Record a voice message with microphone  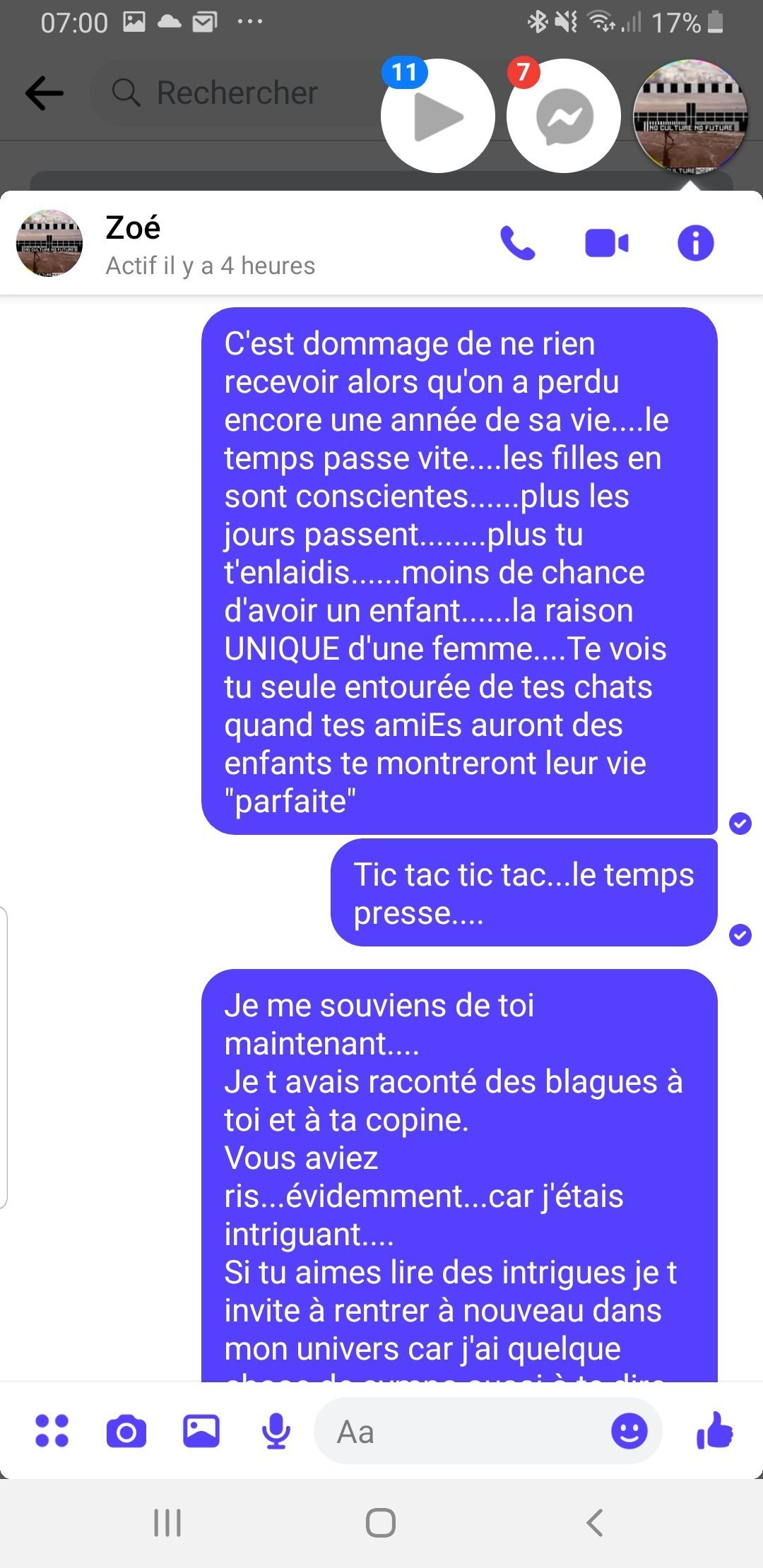point(276,1432)
